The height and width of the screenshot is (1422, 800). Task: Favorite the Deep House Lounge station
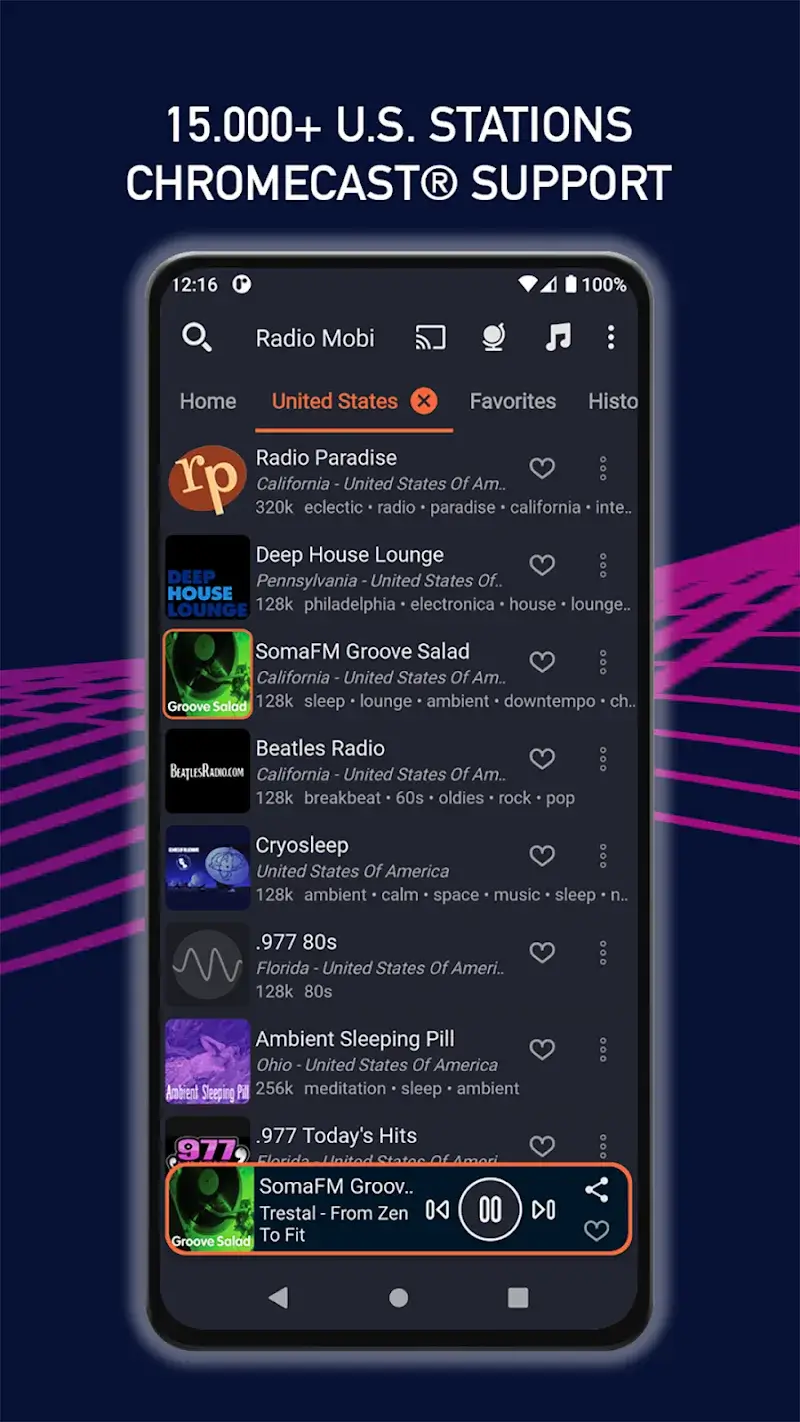(542, 565)
